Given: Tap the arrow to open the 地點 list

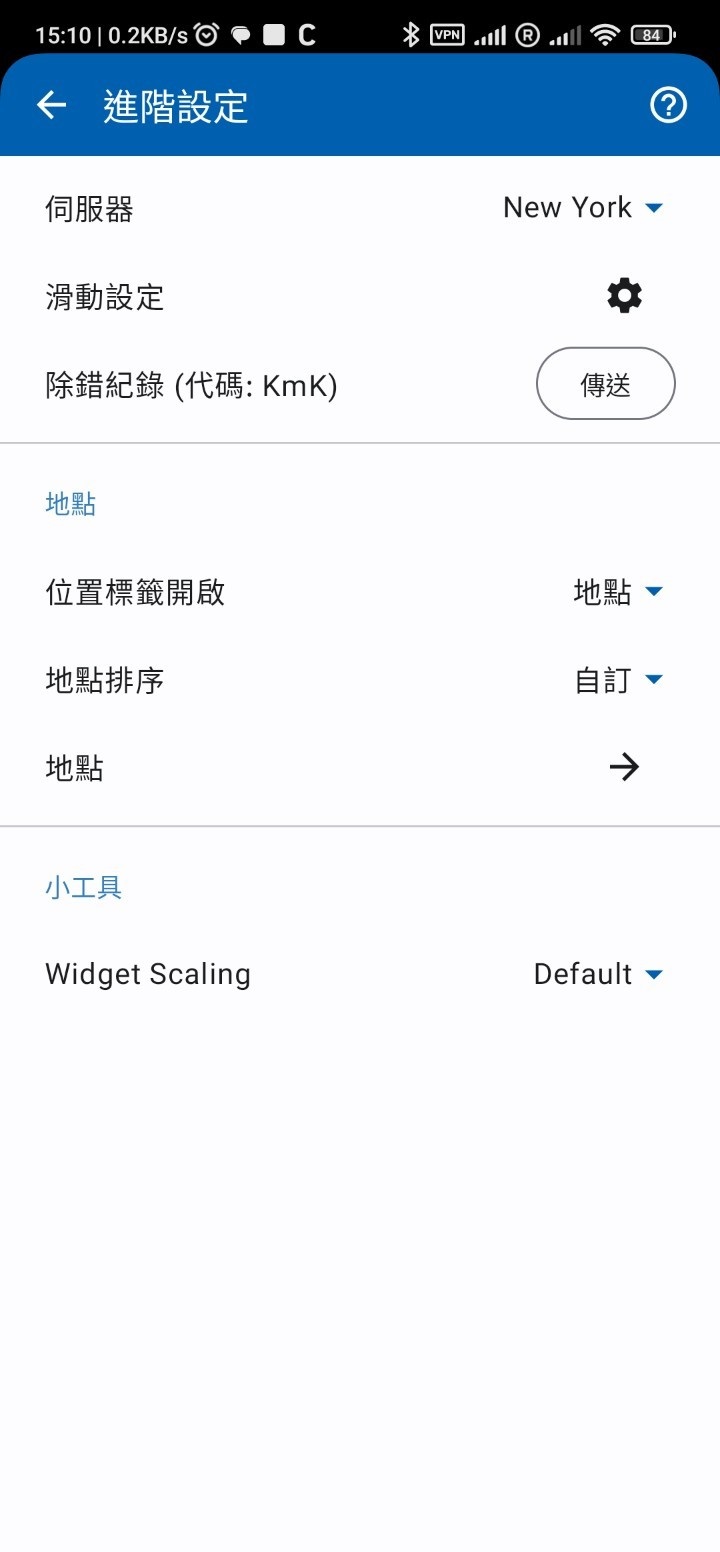Looking at the screenshot, I should [623, 767].
